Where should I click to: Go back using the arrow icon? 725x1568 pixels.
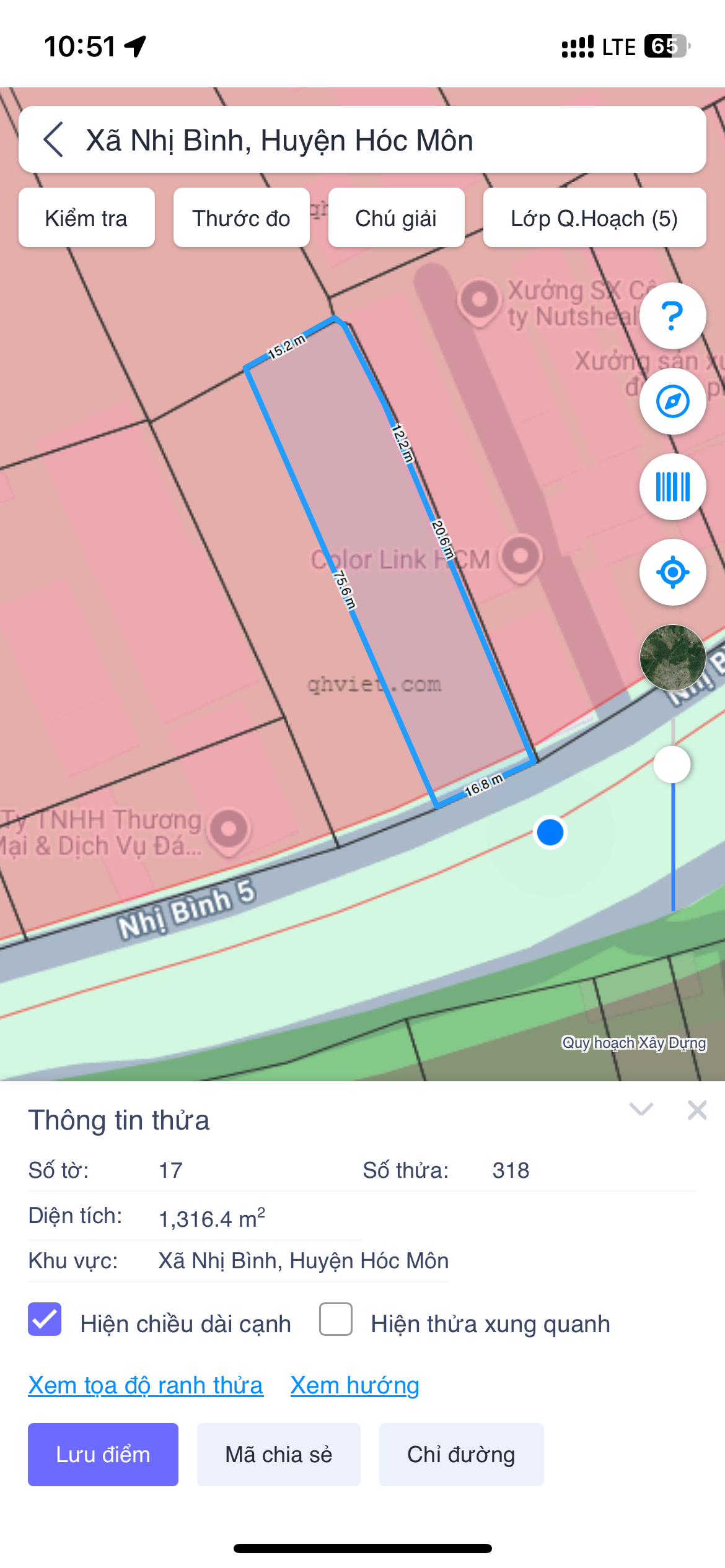(54, 140)
